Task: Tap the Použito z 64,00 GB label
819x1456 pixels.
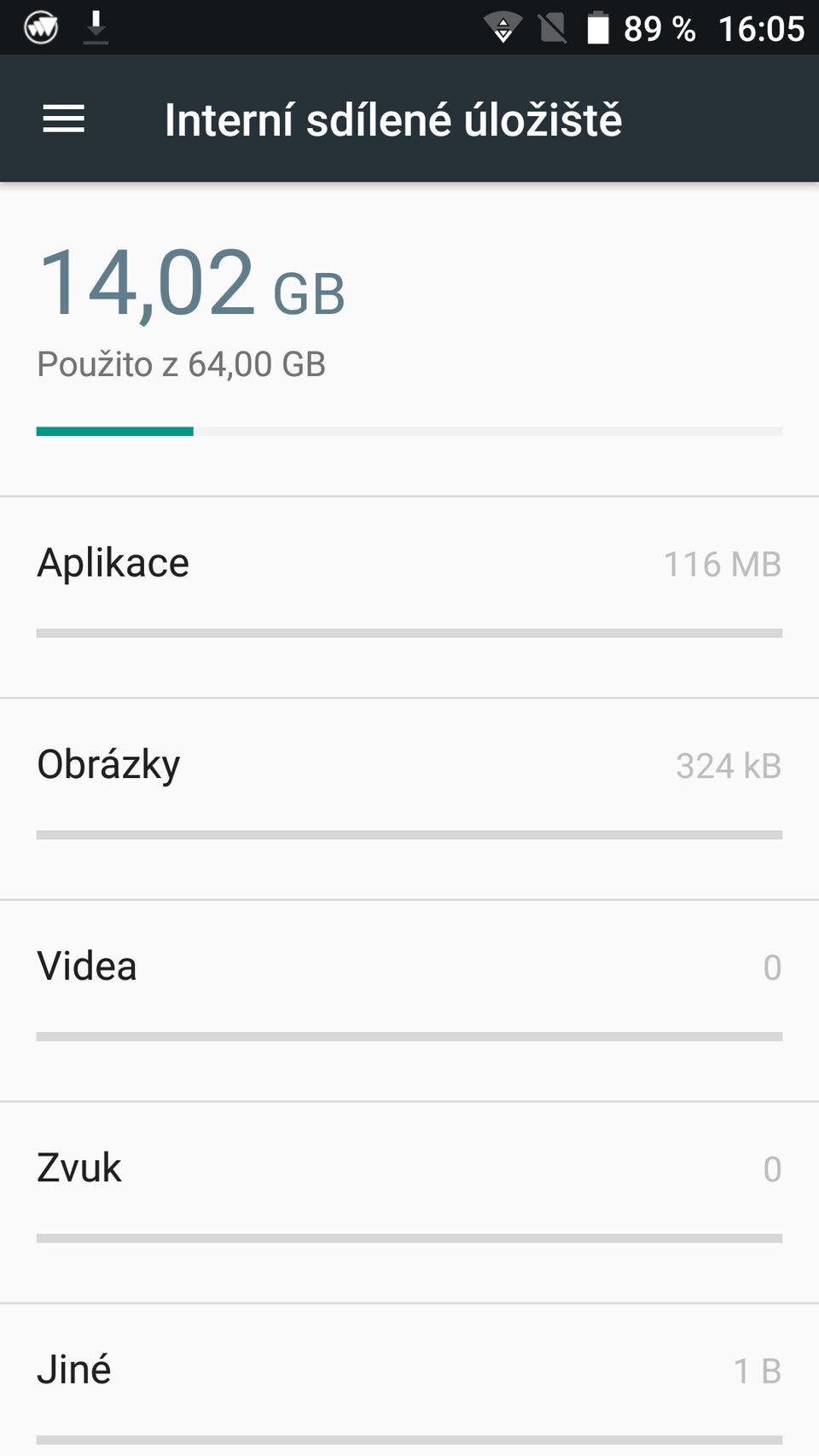Action: pyautogui.click(x=181, y=364)
